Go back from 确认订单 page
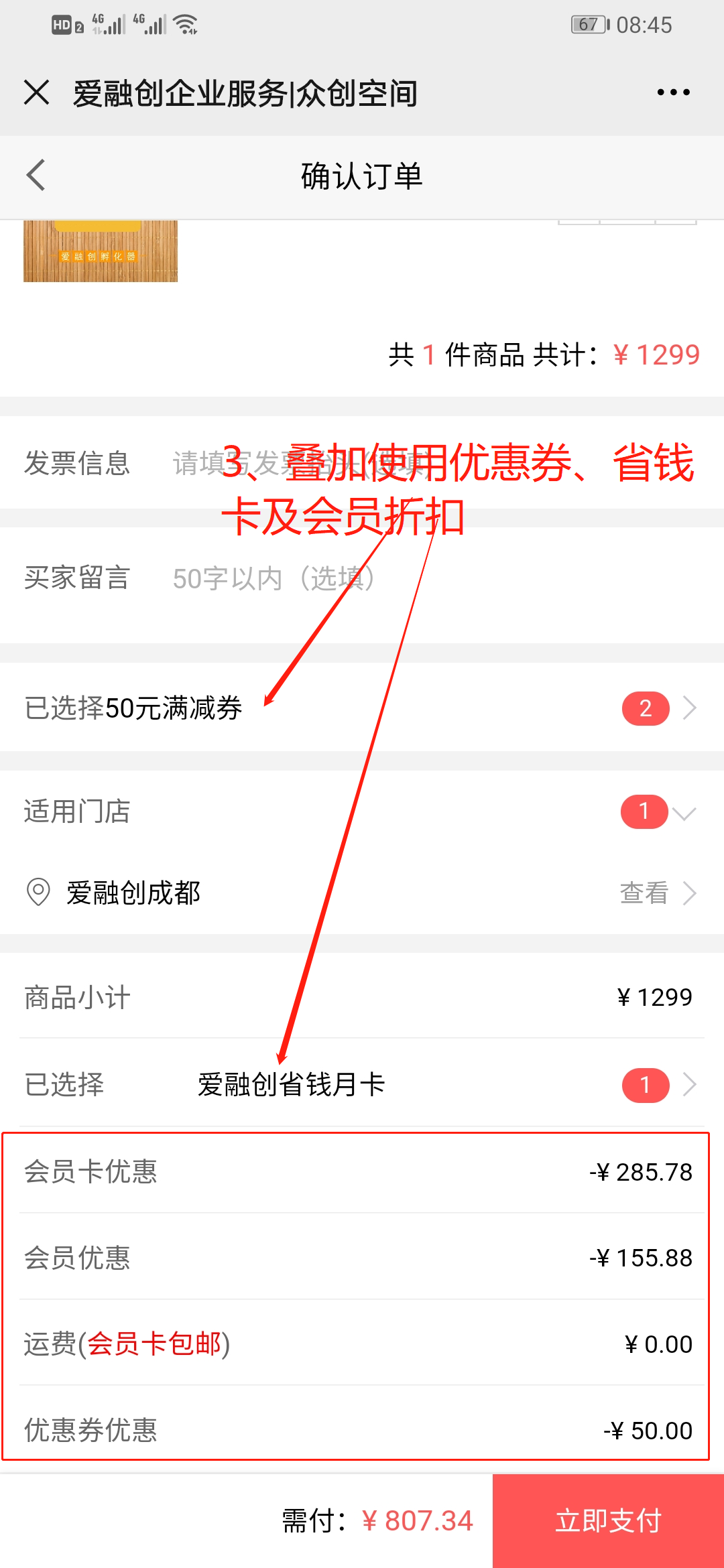 tap(36, 176)
